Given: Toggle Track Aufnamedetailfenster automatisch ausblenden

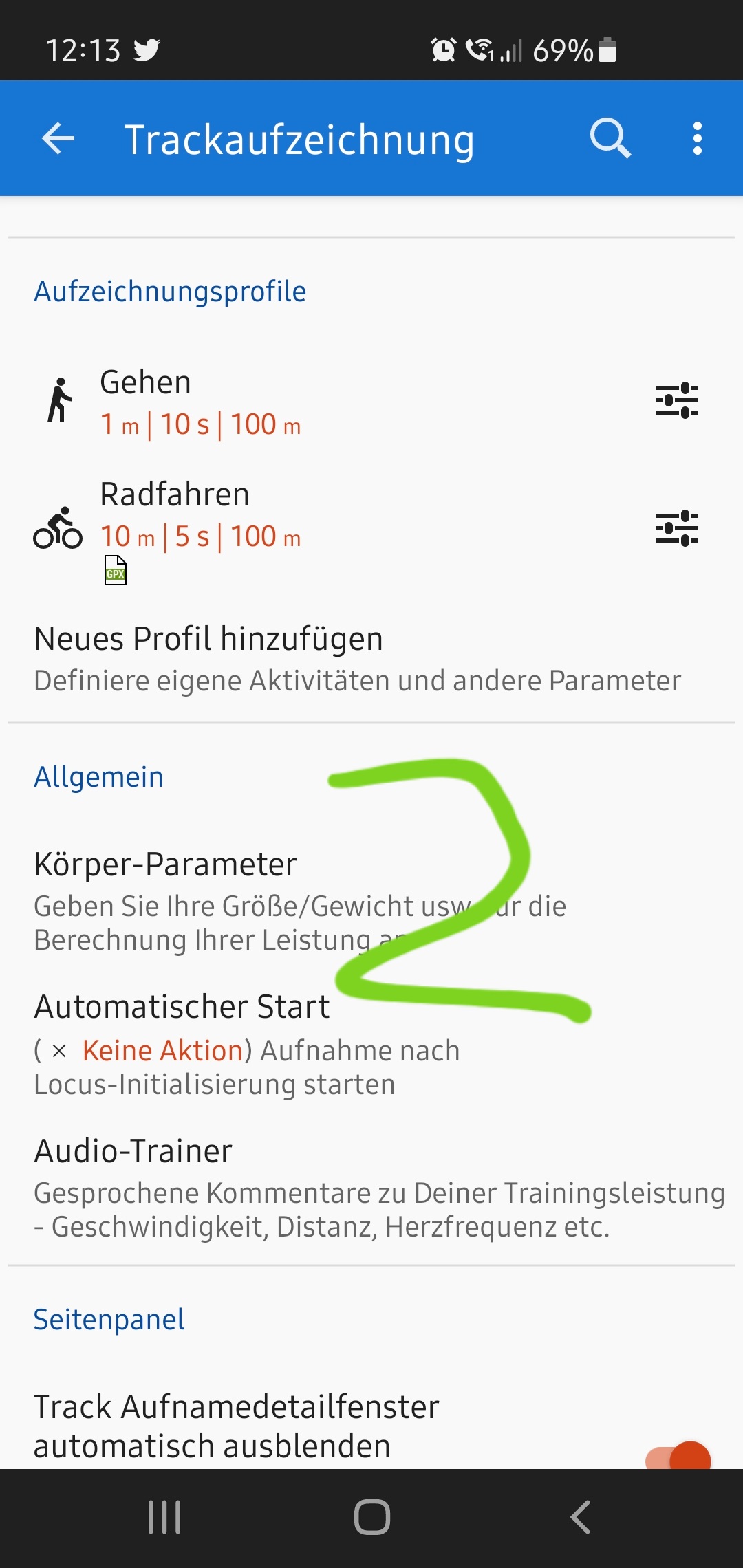Looking at the screenshot, I should tap(678, 1457).
